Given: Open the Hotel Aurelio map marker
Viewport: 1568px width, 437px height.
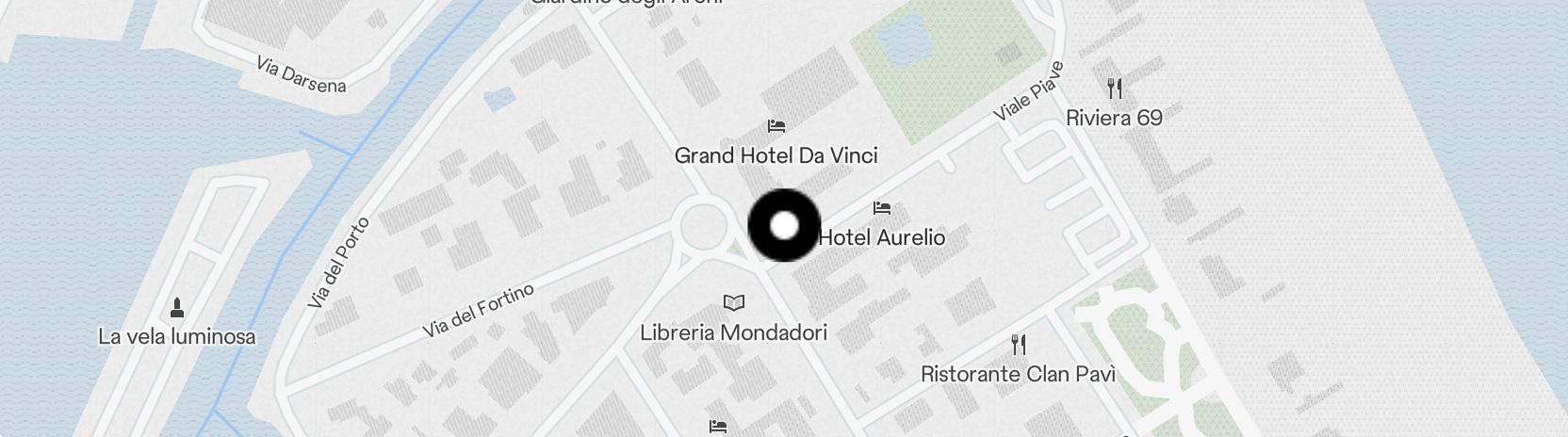Looking at the screenshot, I should pyautogui.click(x=882, y=208).
